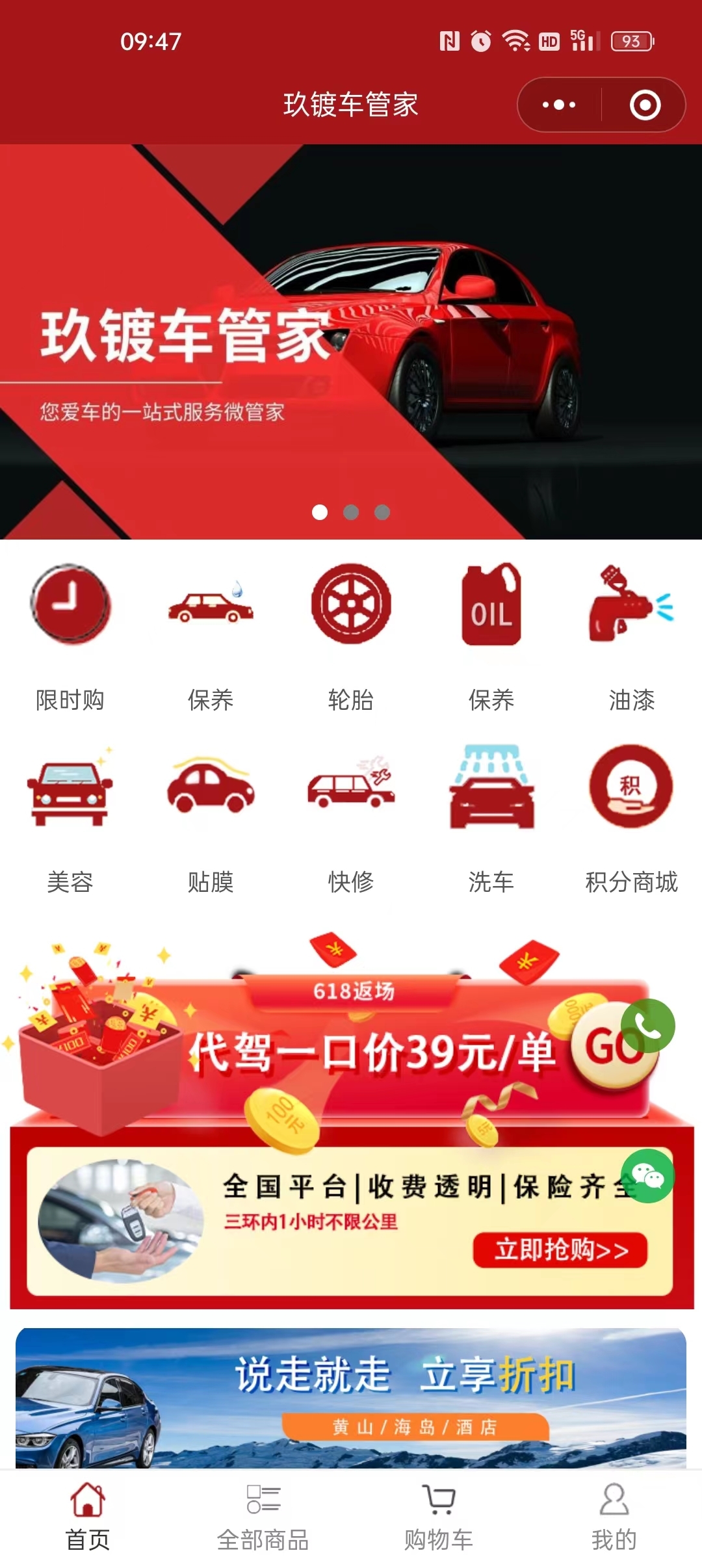Close the mini program via circle button
This screenshot has width=702, height=1568.
tap(645, 105)
